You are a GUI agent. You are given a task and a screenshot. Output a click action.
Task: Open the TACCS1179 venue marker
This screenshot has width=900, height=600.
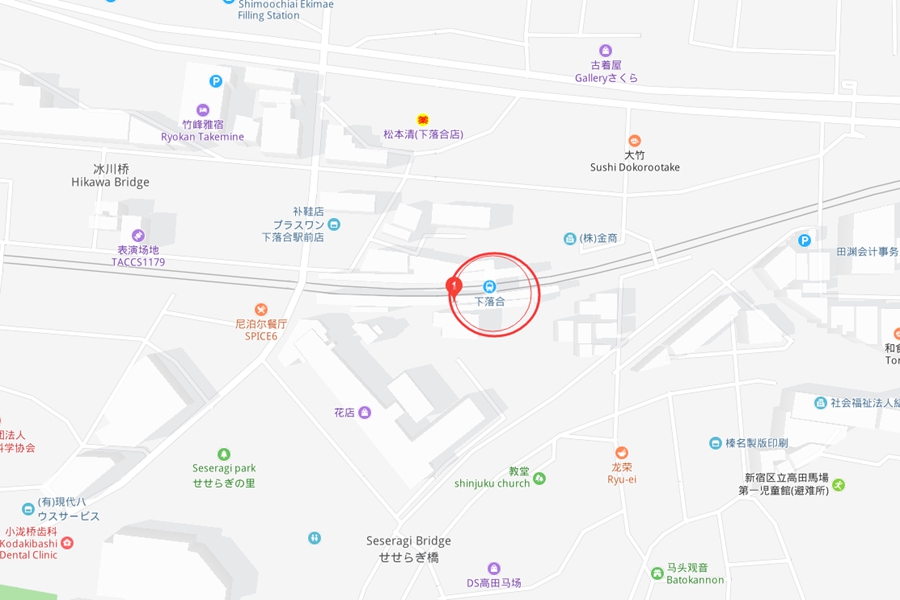click(x=138, y=235)
